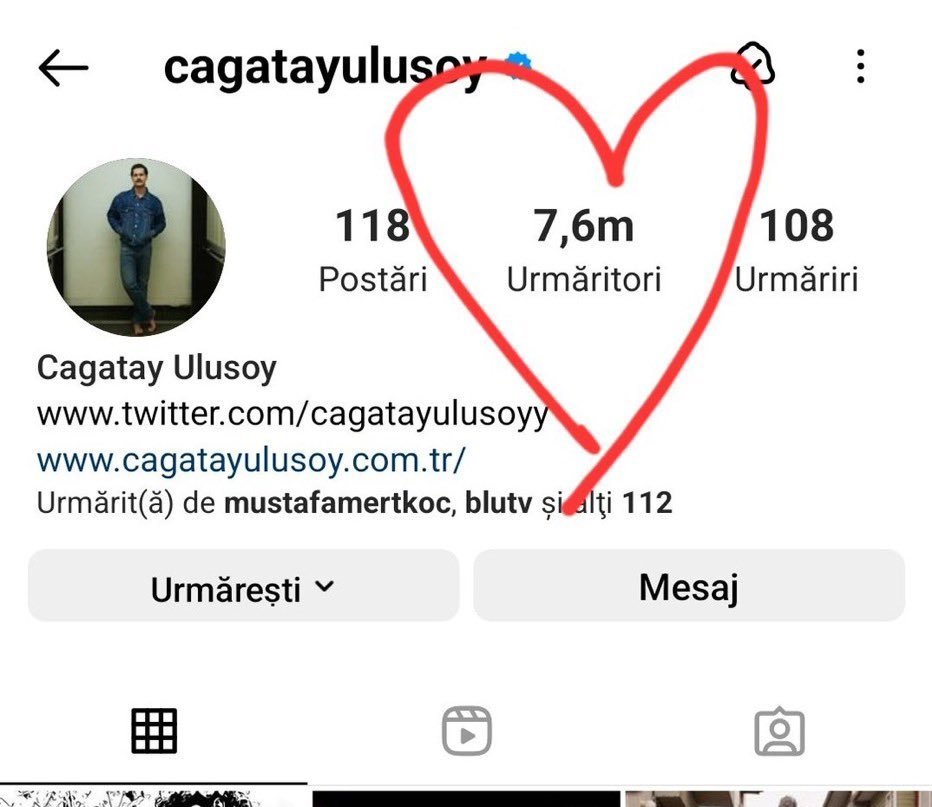Open the notification bell settings
This screenshot has width=932, height=807.
click(x=752, y=66)
